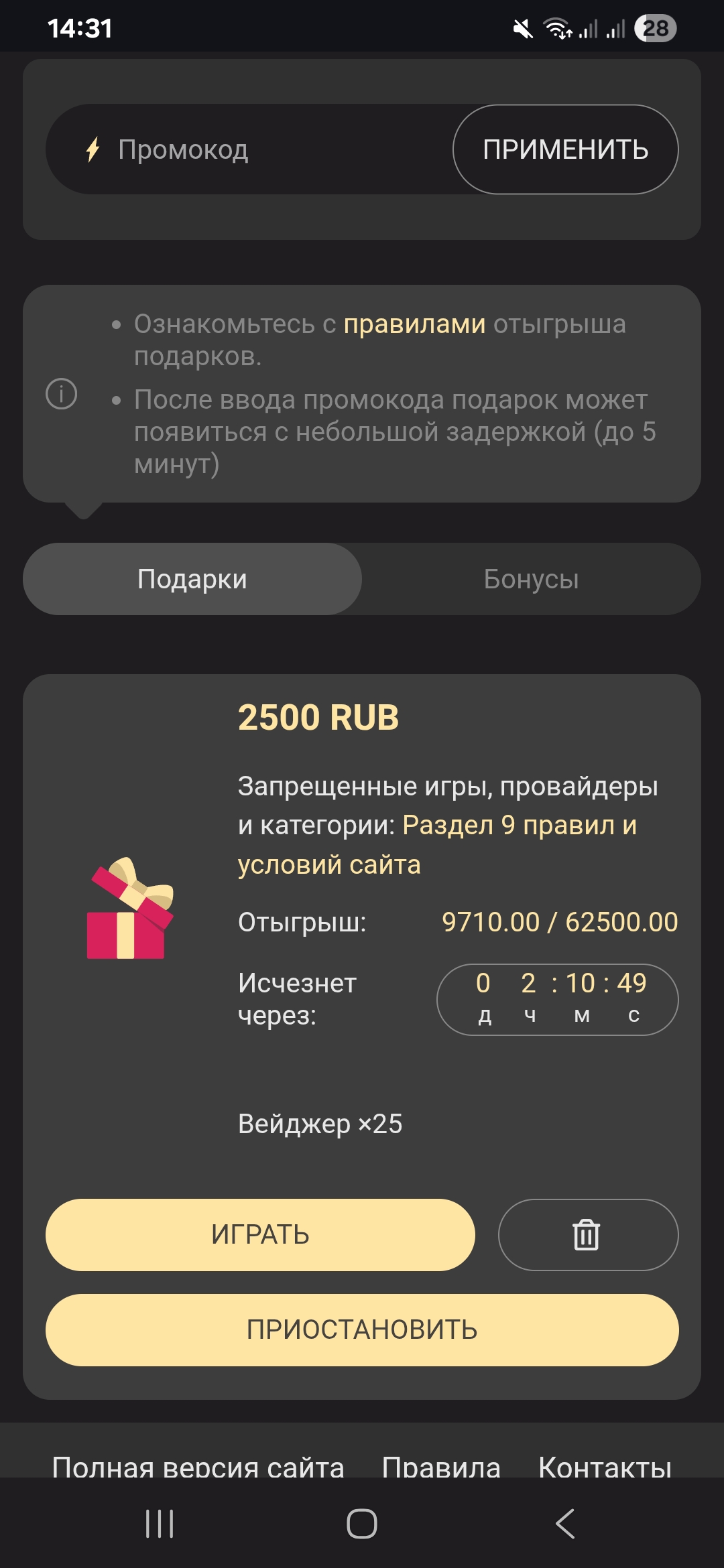Delete the 2500 RUB gift with trash icon
The height and width of the screenshot is (1568, 724).
click(x=587, y=1234)
